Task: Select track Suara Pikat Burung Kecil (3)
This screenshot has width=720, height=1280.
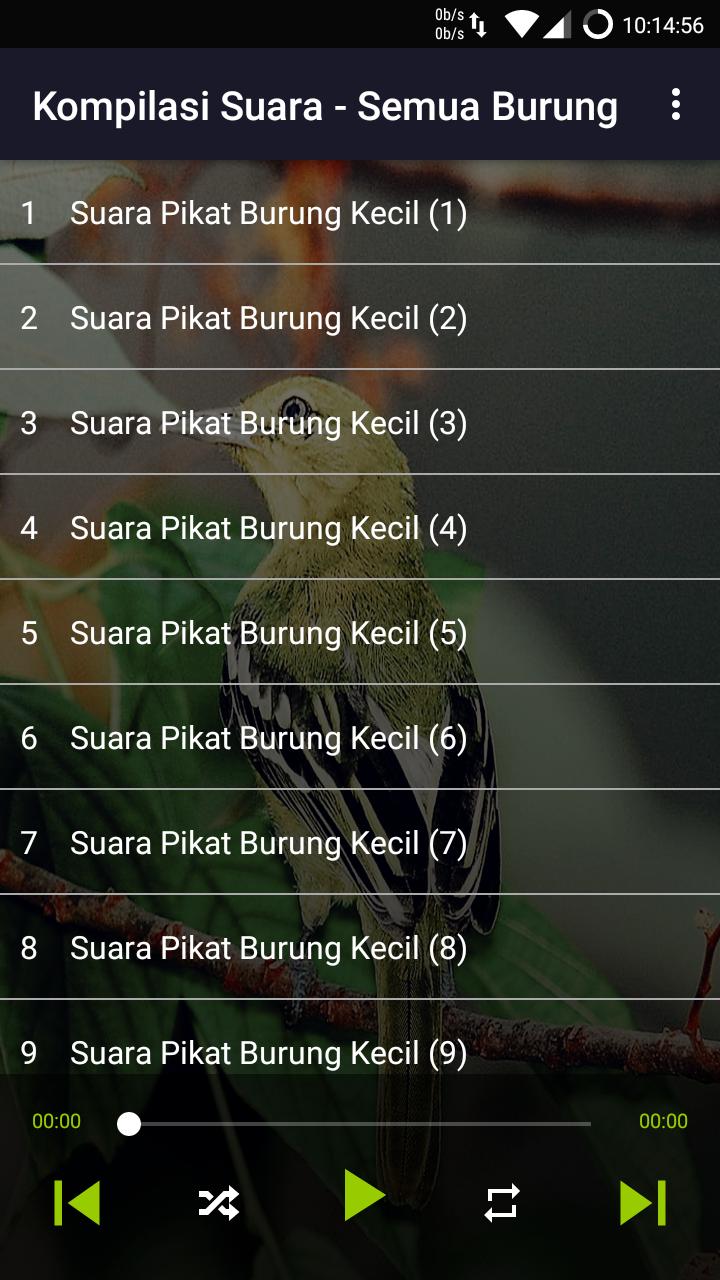Action: pyautogui.click(x=360, y=422)
